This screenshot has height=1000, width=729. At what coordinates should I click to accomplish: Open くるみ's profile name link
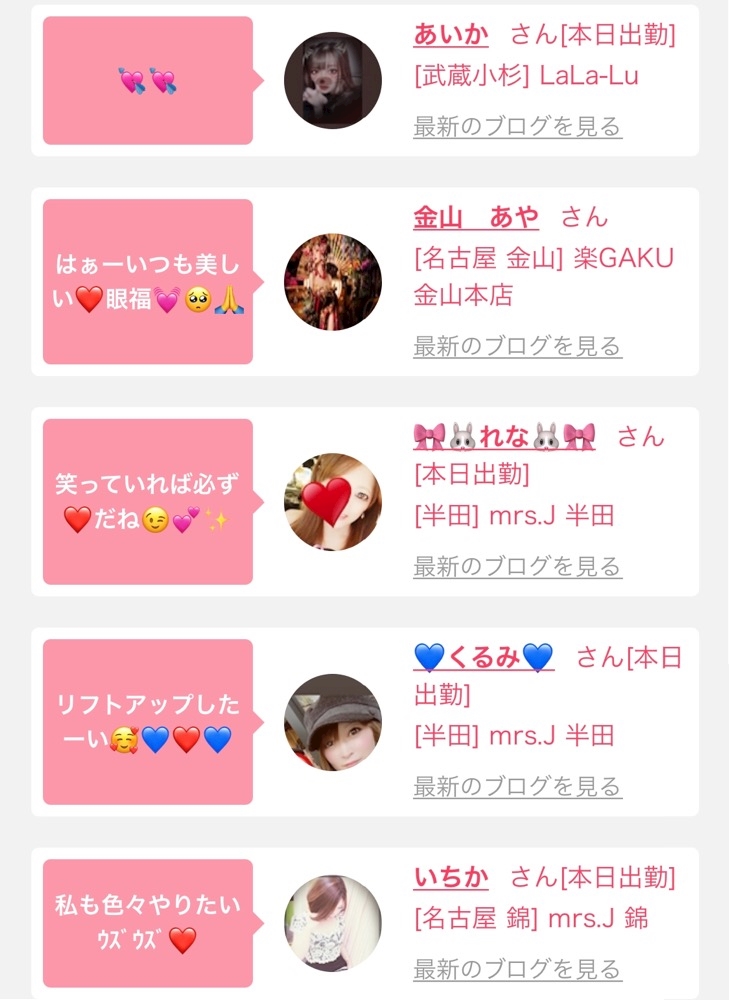tap(484, 657)
